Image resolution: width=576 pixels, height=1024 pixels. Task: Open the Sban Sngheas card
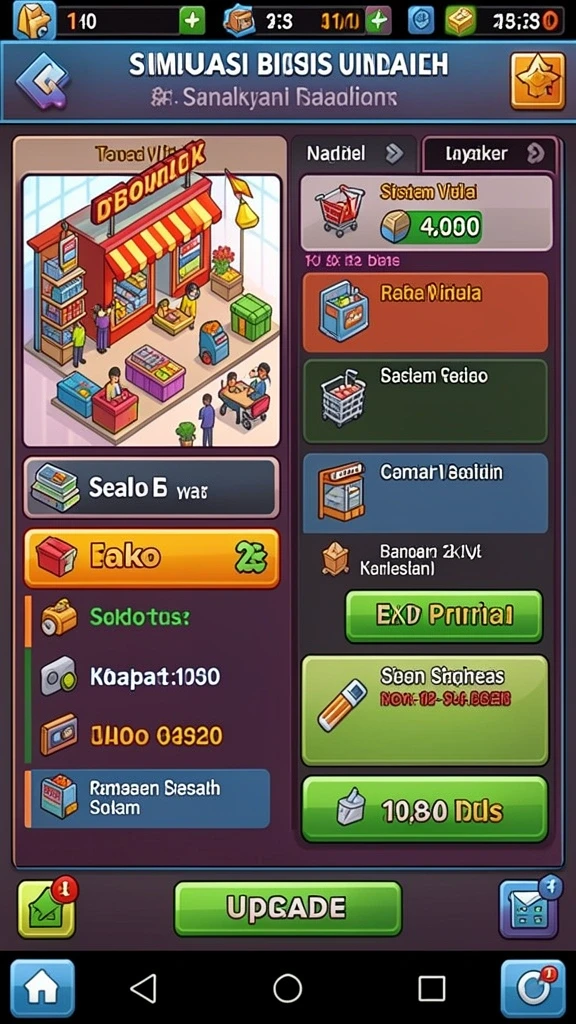pos(425,710)
